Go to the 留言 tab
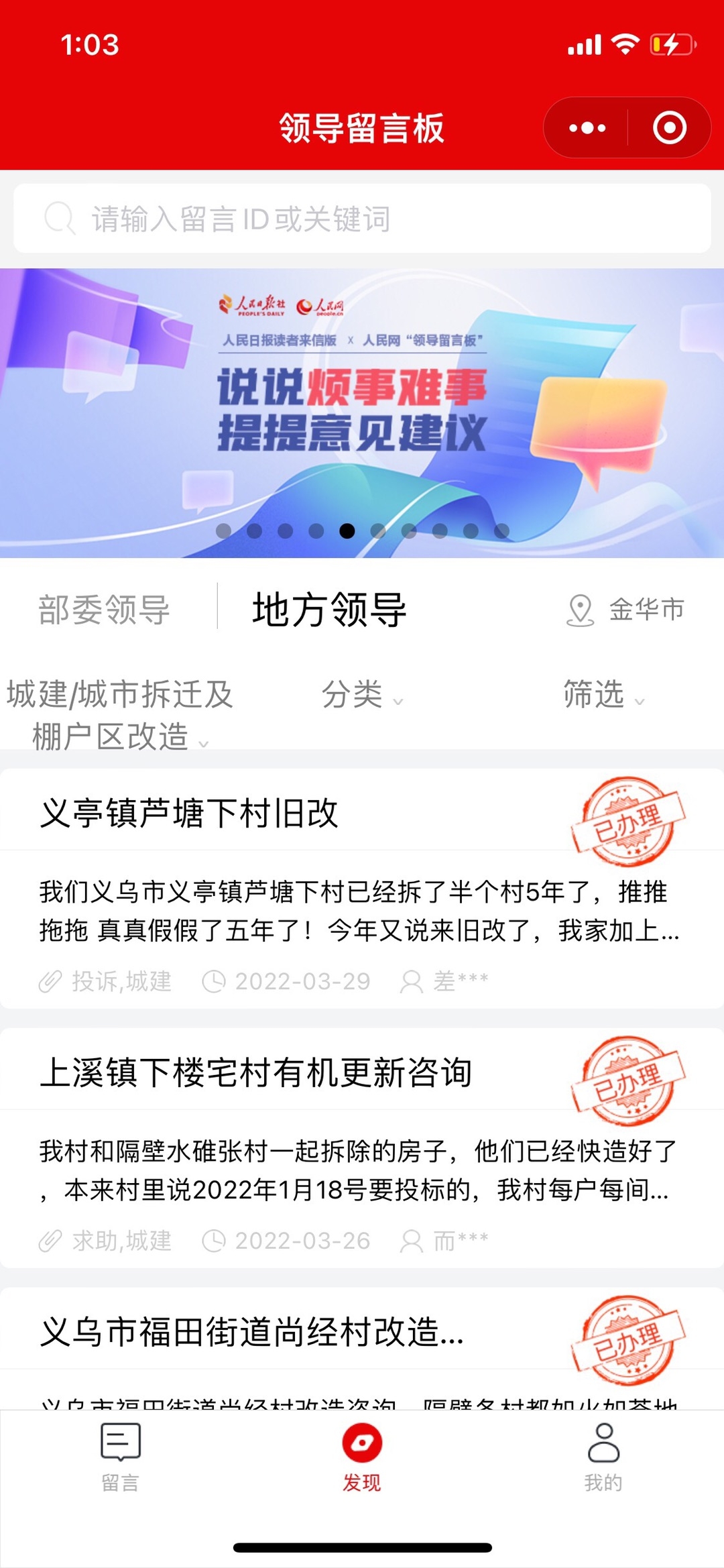724x1568 pixels. (x=121, y=1455)
